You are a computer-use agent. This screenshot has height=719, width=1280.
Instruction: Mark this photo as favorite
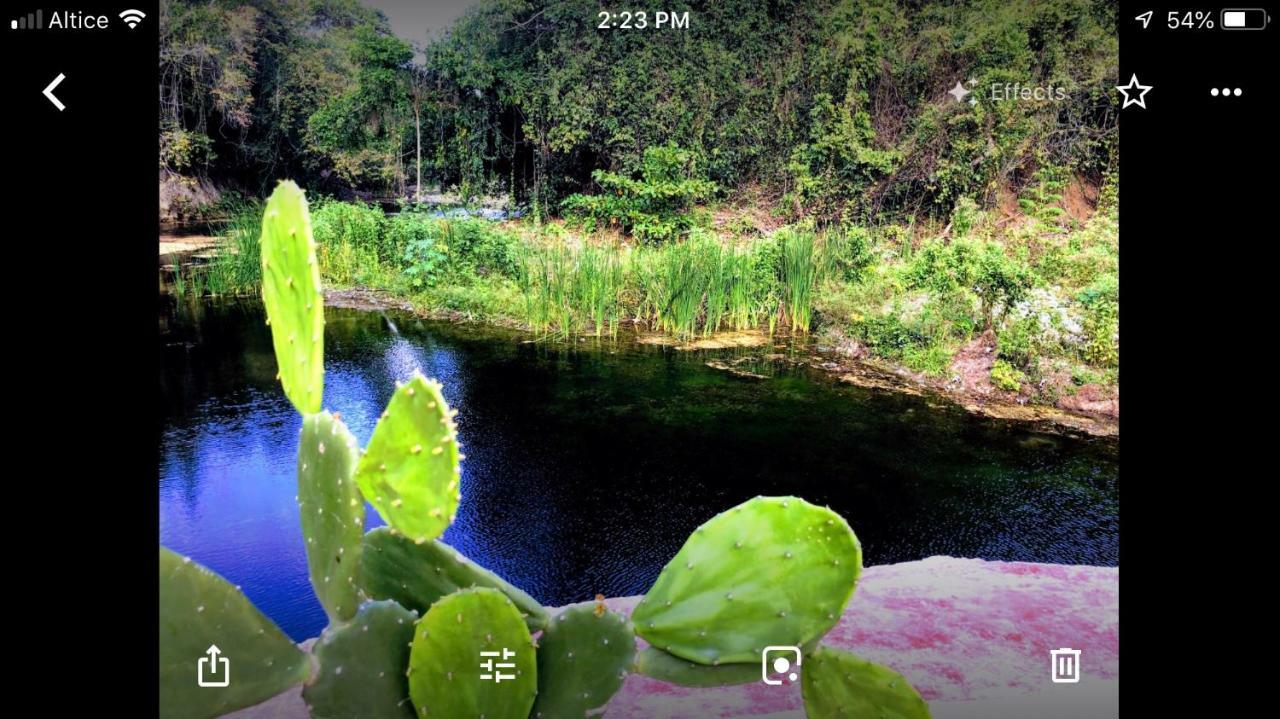(x=1134, y=92)
